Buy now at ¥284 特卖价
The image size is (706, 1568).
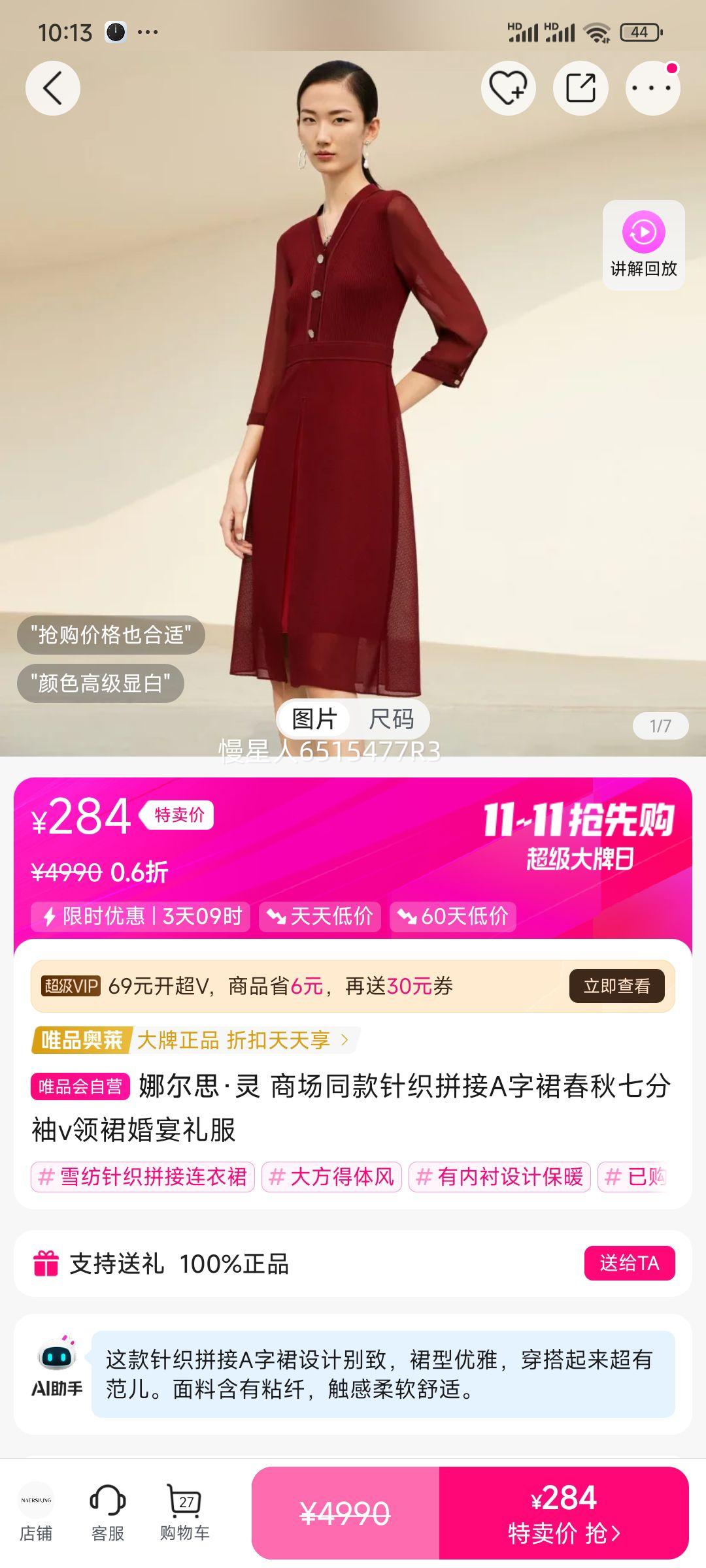click(x=563, y=1513)
